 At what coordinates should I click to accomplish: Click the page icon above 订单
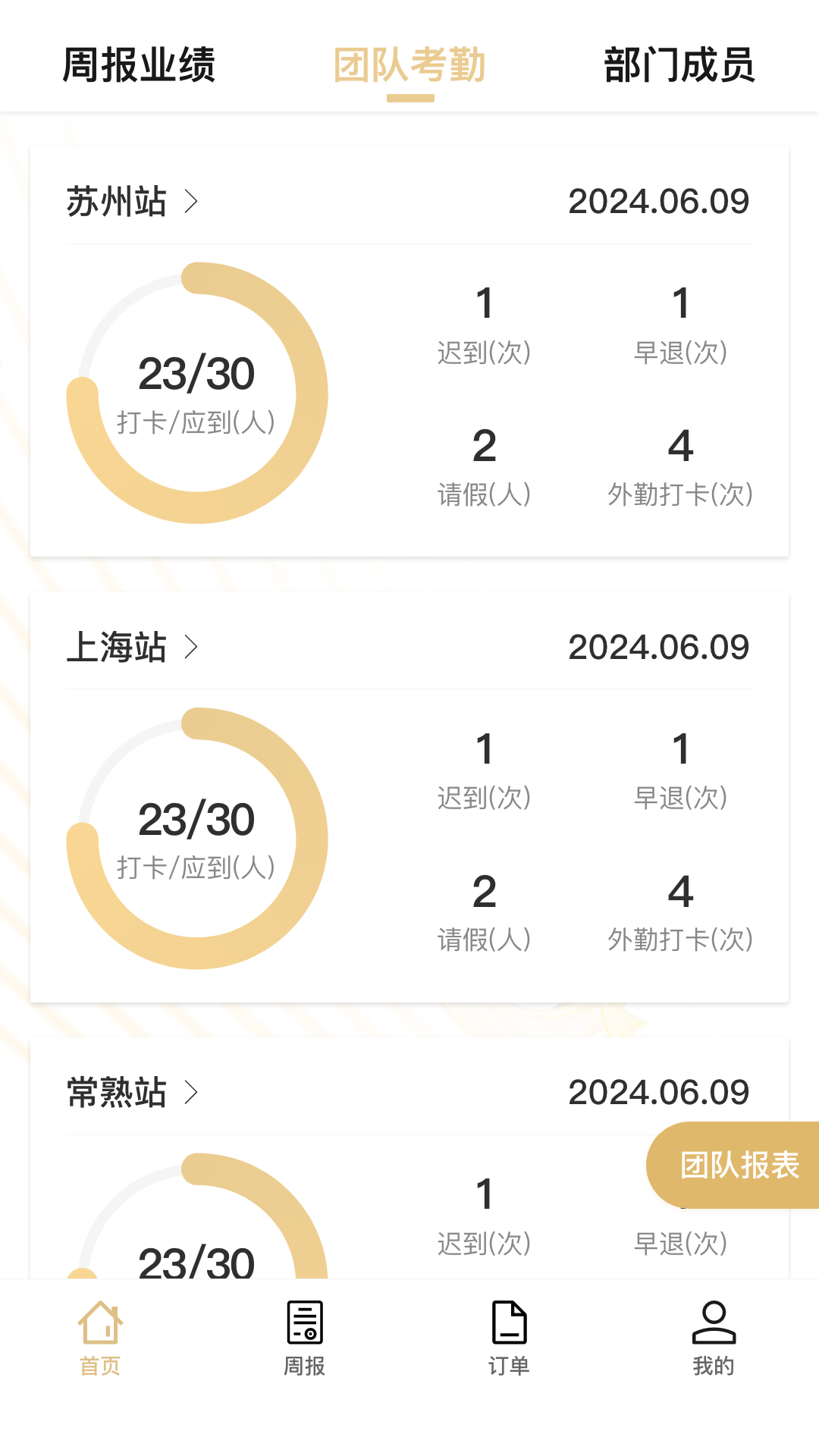(508, 1322)
